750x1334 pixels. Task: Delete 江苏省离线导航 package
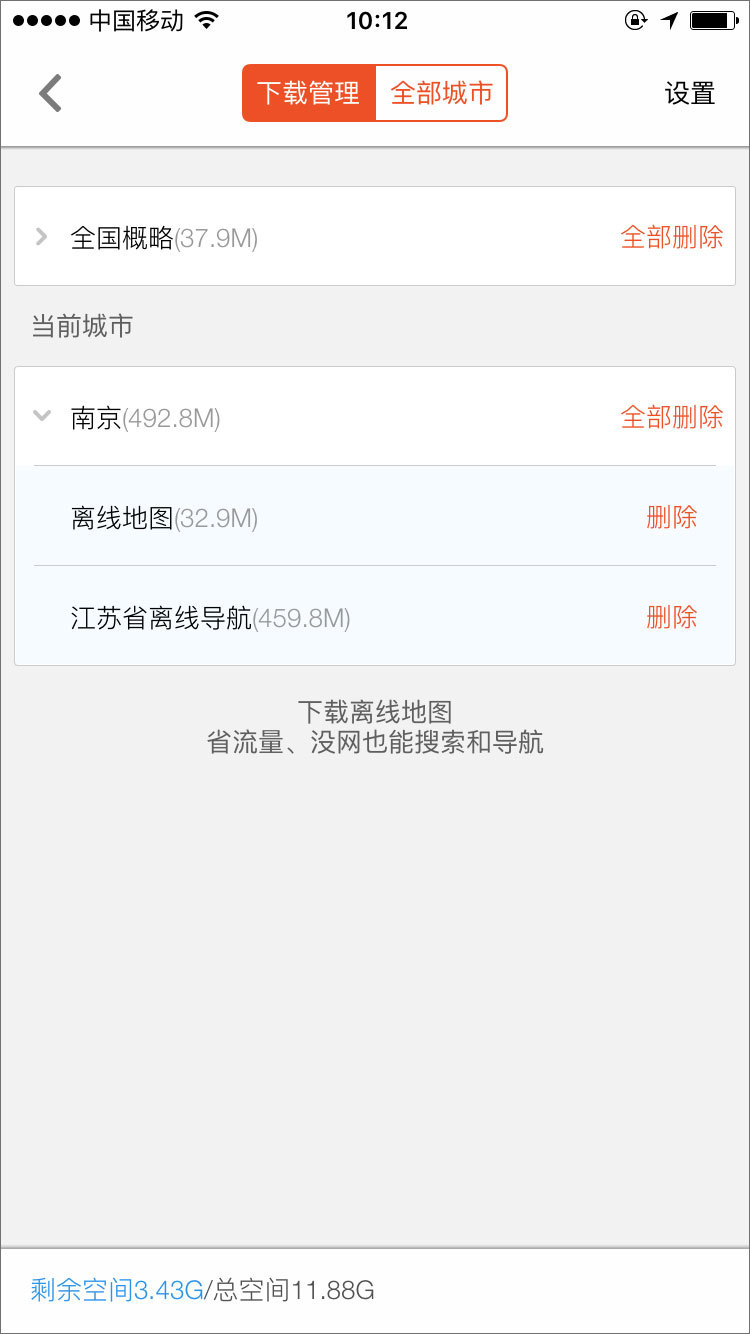671,617
